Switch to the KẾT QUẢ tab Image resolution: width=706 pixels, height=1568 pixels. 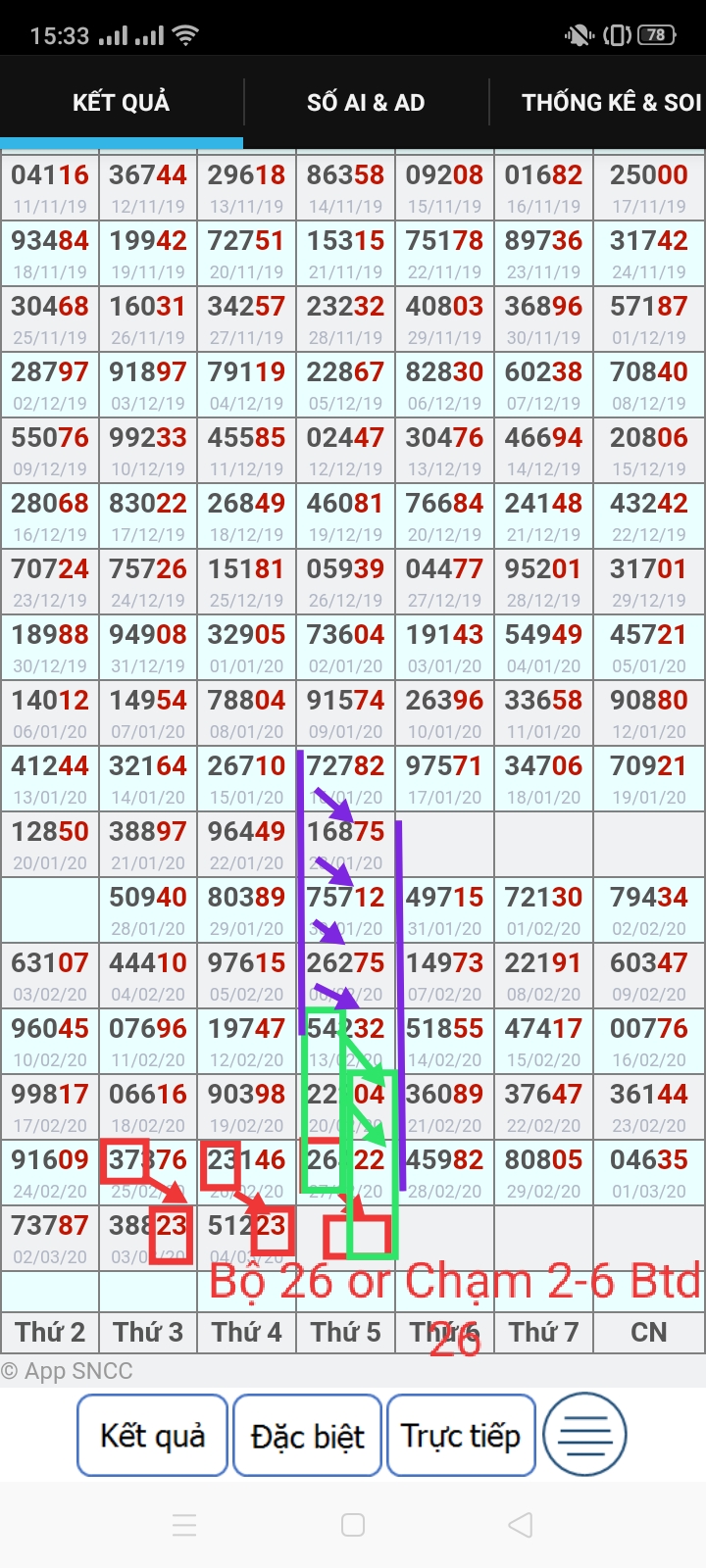(x=122, y=102)
